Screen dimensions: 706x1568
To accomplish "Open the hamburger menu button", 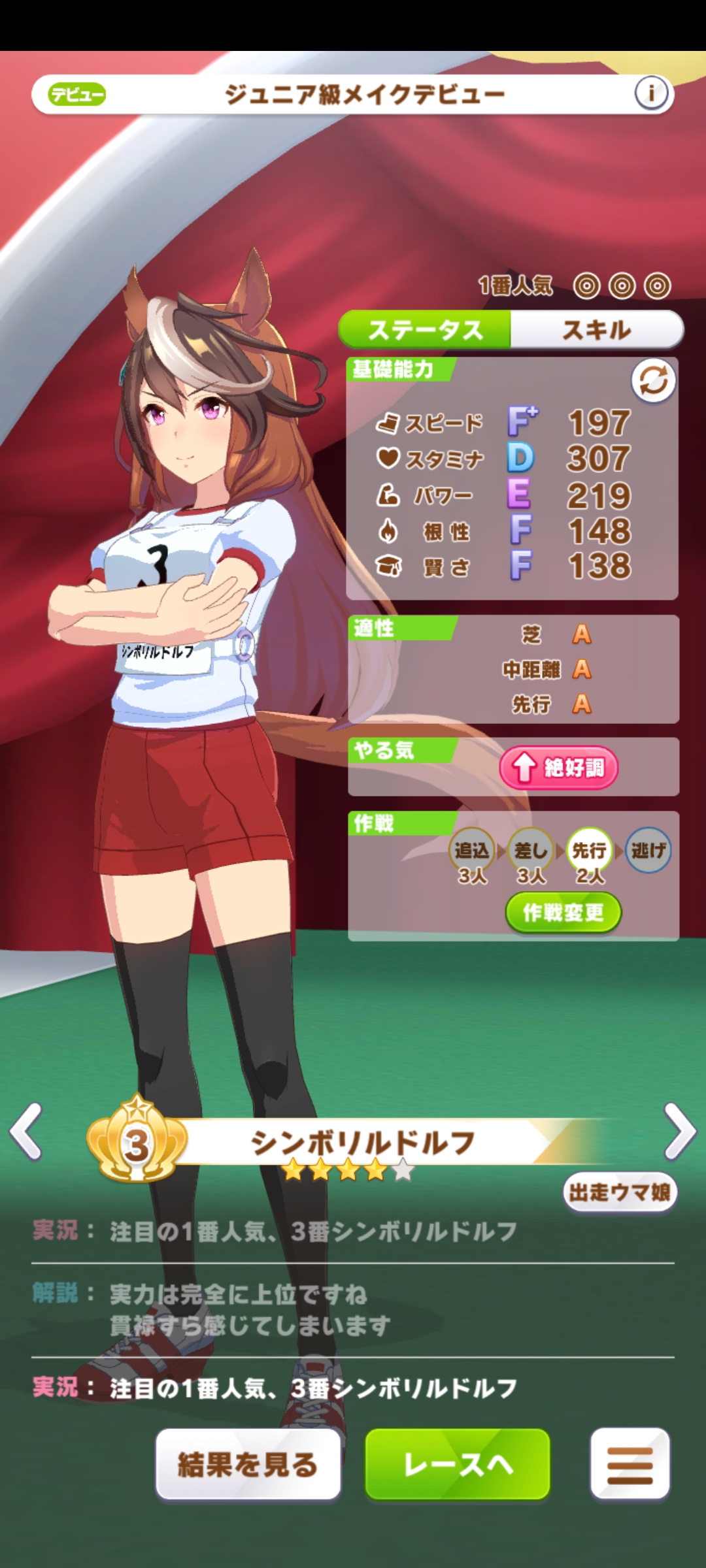I will click(x=630, y=1464).
